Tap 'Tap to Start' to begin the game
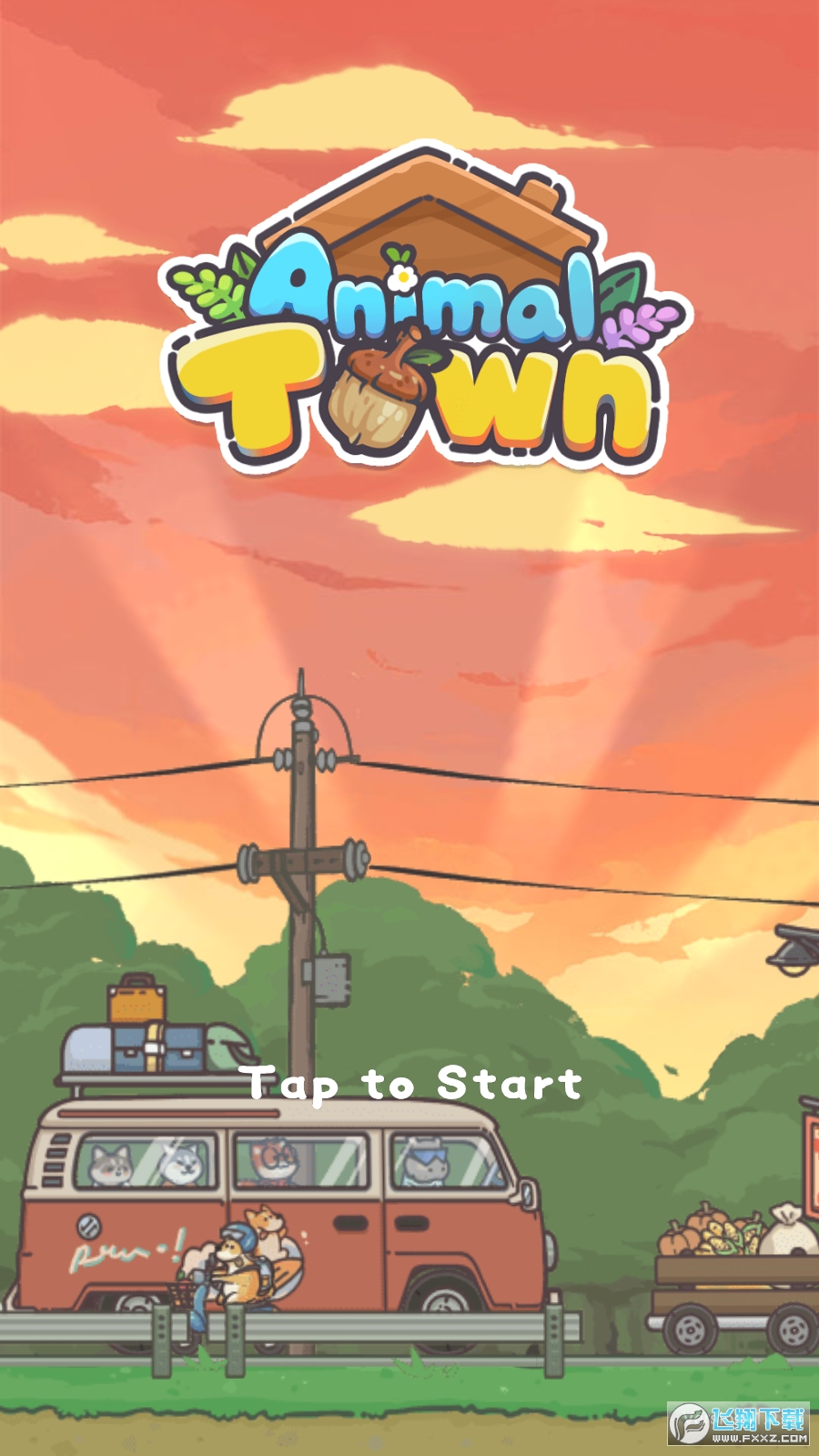Screen dimensions: 819x1456 pyautogui.click(x=414, y=1085)
